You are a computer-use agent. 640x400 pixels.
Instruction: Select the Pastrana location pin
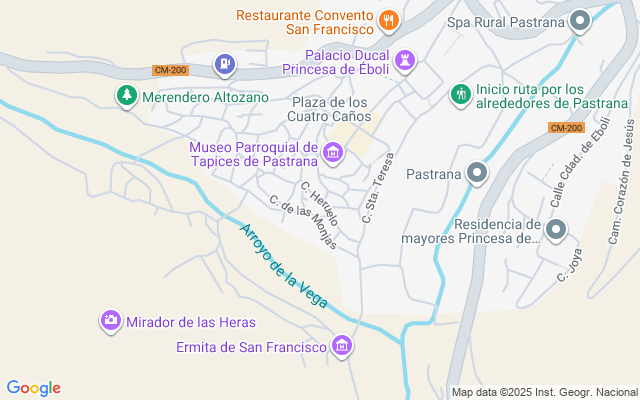point(478,174)
